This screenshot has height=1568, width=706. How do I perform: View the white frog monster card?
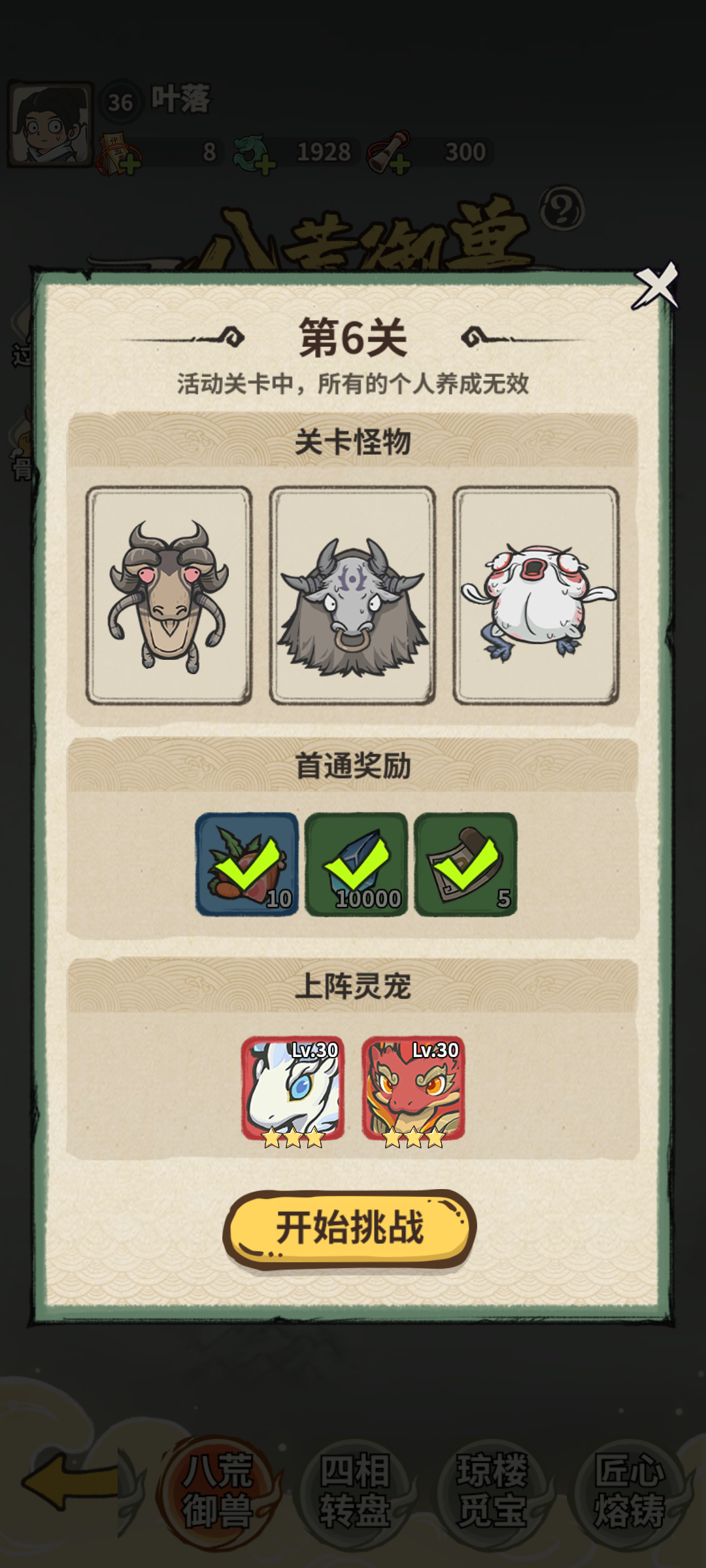tap(536, 595)
